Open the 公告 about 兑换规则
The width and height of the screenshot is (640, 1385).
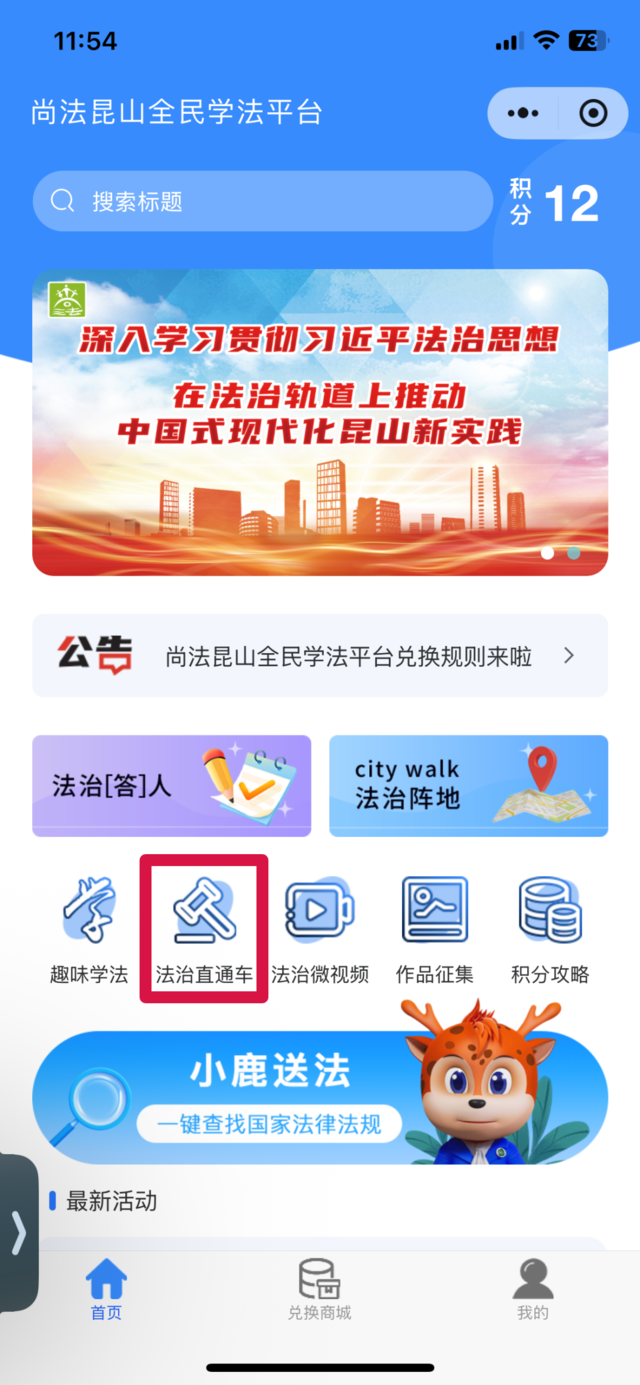click(x=320, y=656)
